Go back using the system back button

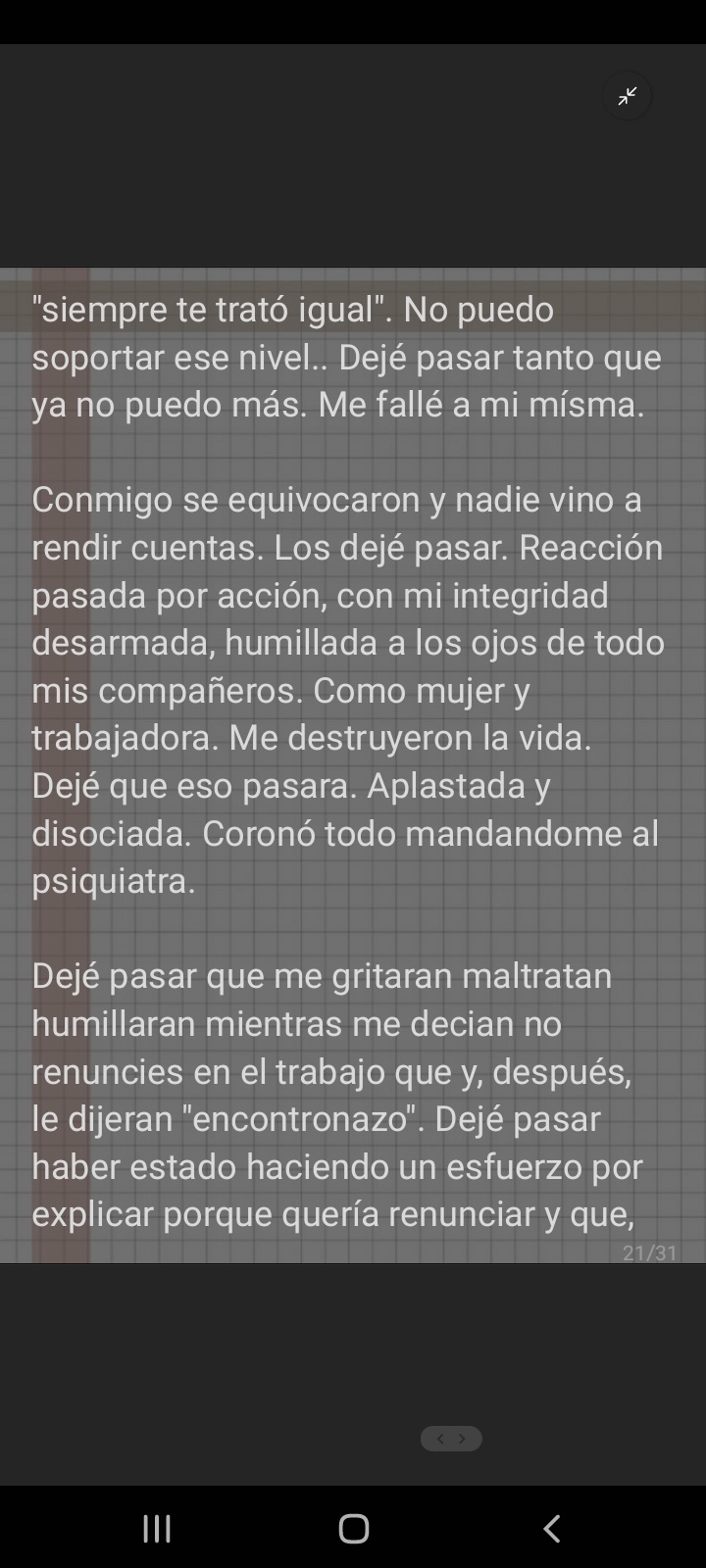552,1528
